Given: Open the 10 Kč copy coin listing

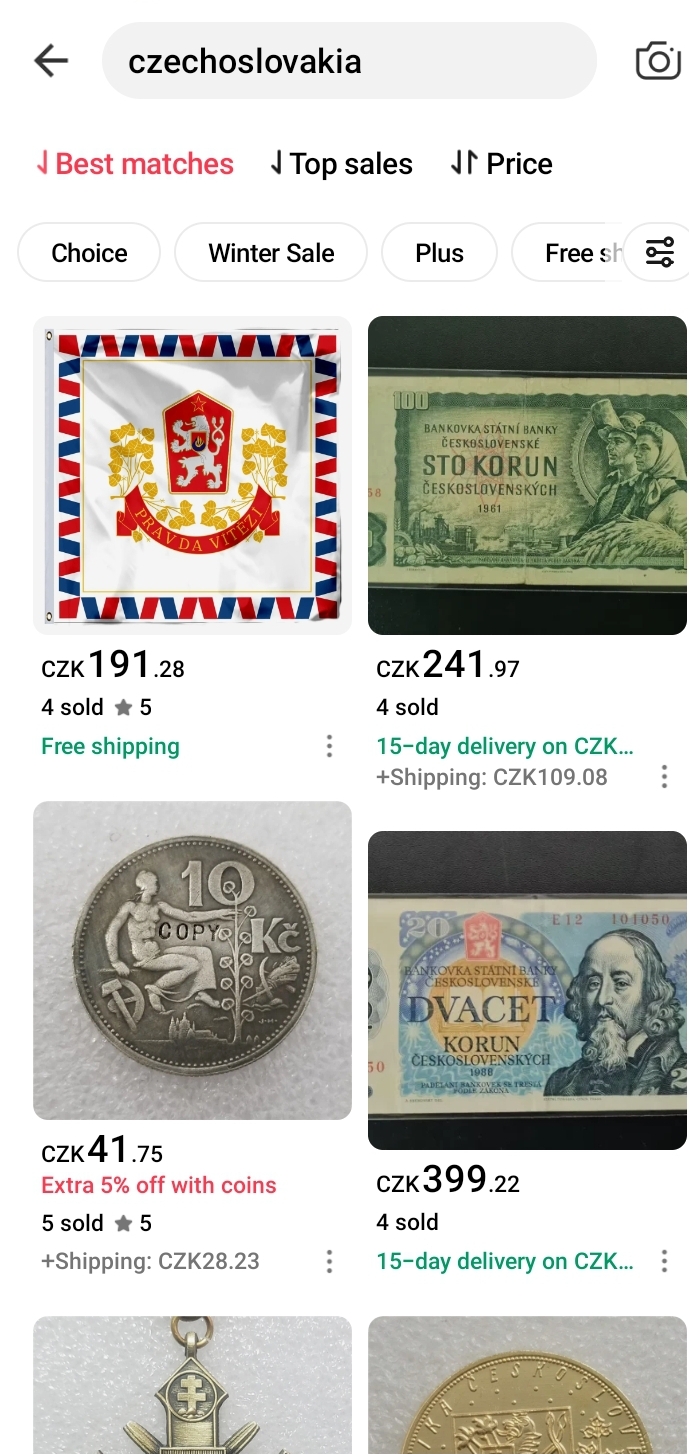Looking at the screenshot, I should tap(193, 960).
